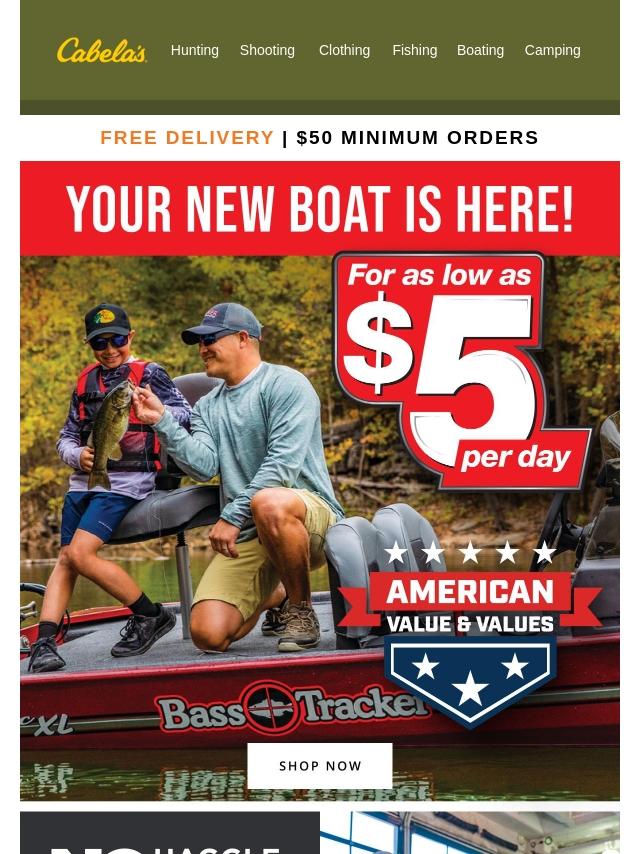Go to the Boating section
This screenshot has height=854, width=640.
tap(480, 50)
